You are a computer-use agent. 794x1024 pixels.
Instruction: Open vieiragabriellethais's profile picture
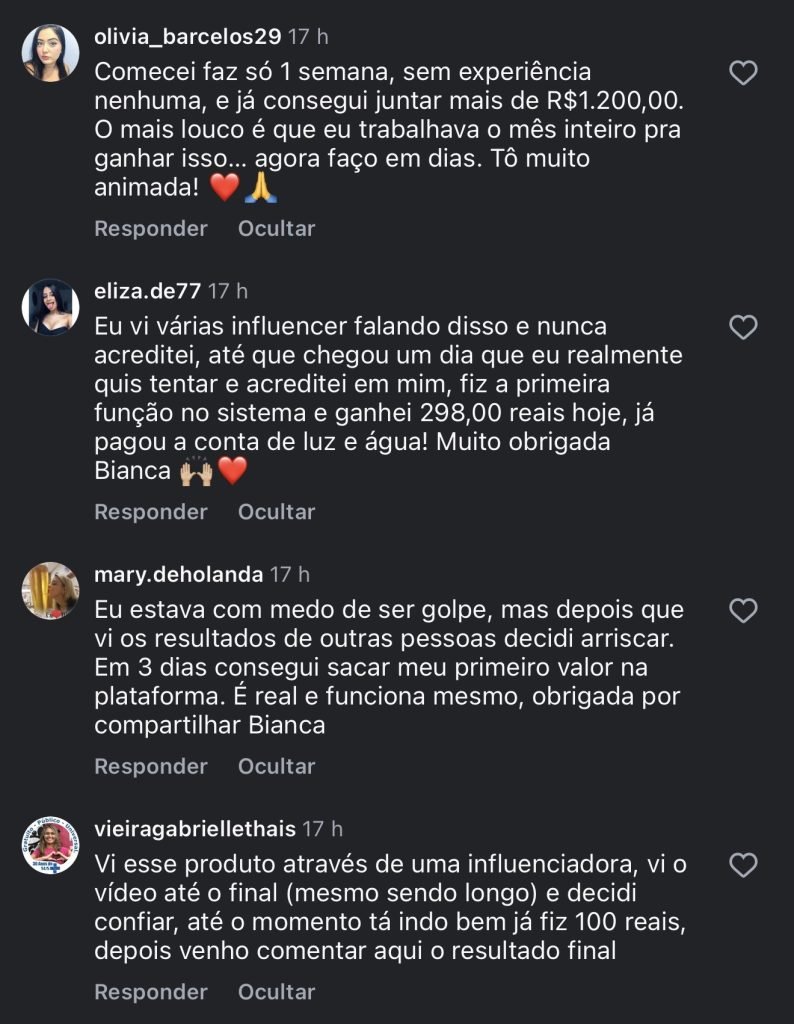pyautogui.click(x=50, y=846)
